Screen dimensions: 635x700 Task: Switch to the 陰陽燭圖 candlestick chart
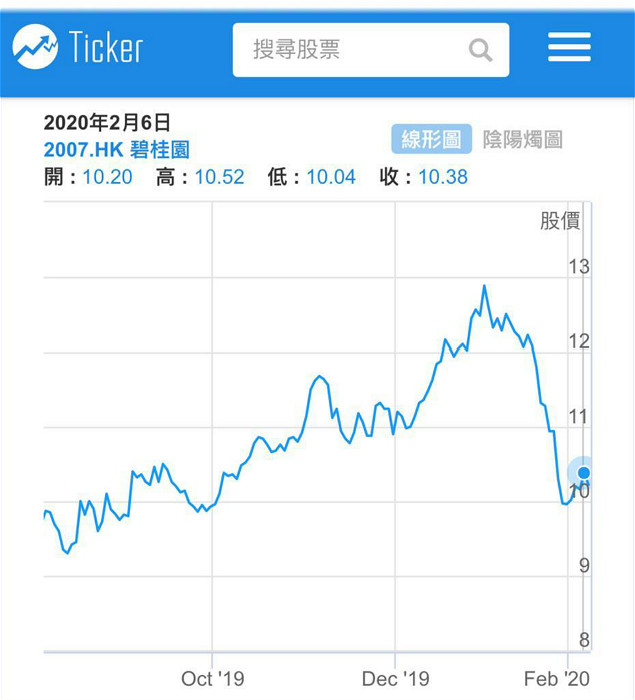[x=522, y=140]
